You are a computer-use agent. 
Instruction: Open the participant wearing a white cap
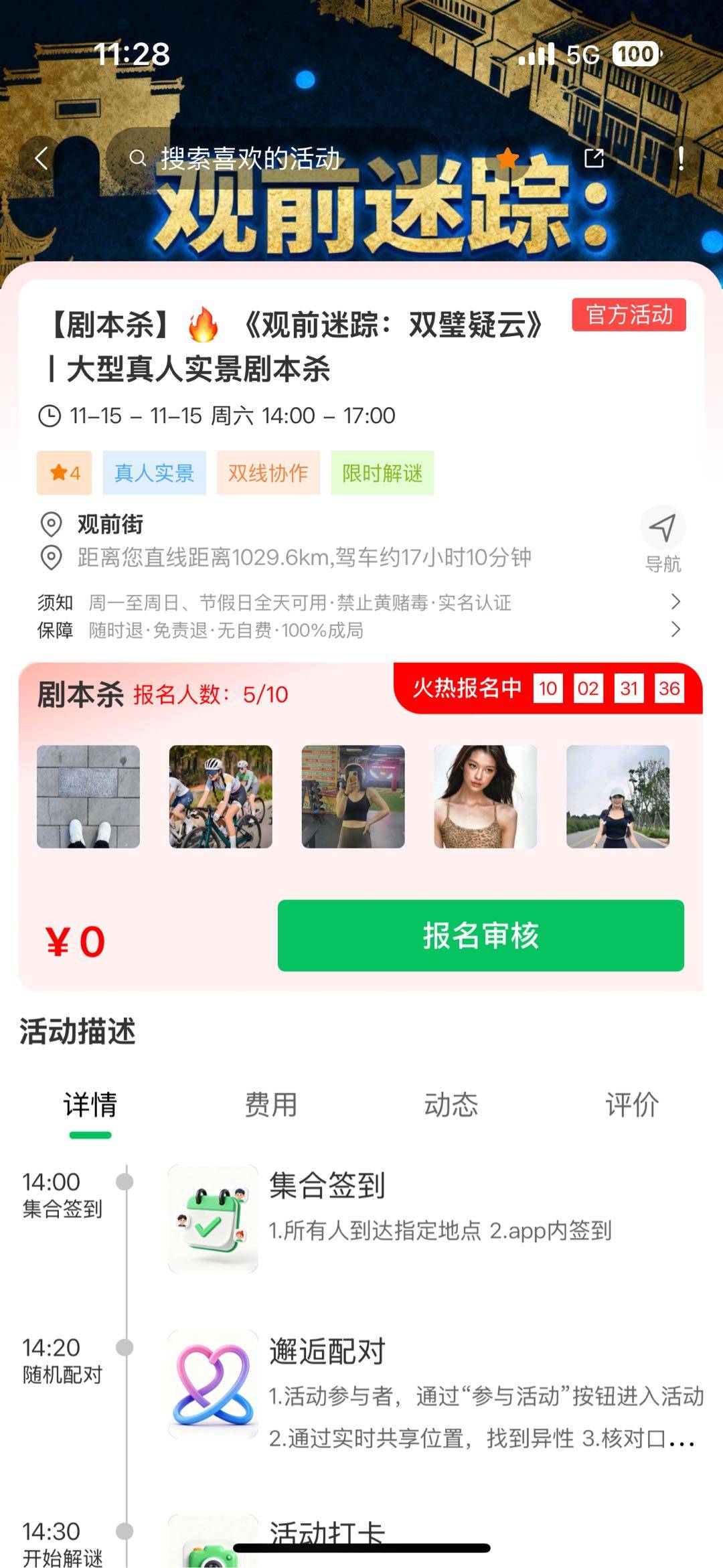click(x=618, y=797)
